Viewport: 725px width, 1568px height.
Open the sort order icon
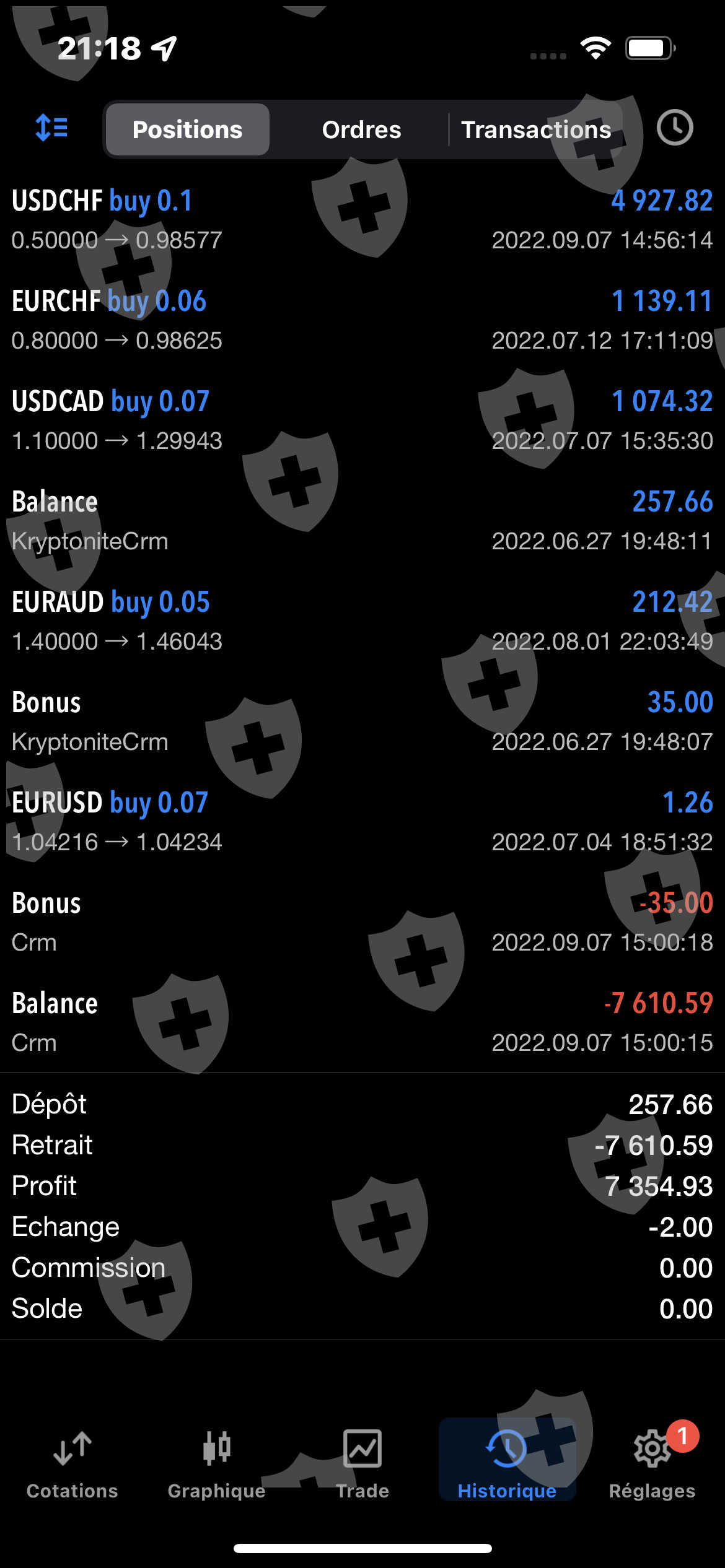coord(52,128)
